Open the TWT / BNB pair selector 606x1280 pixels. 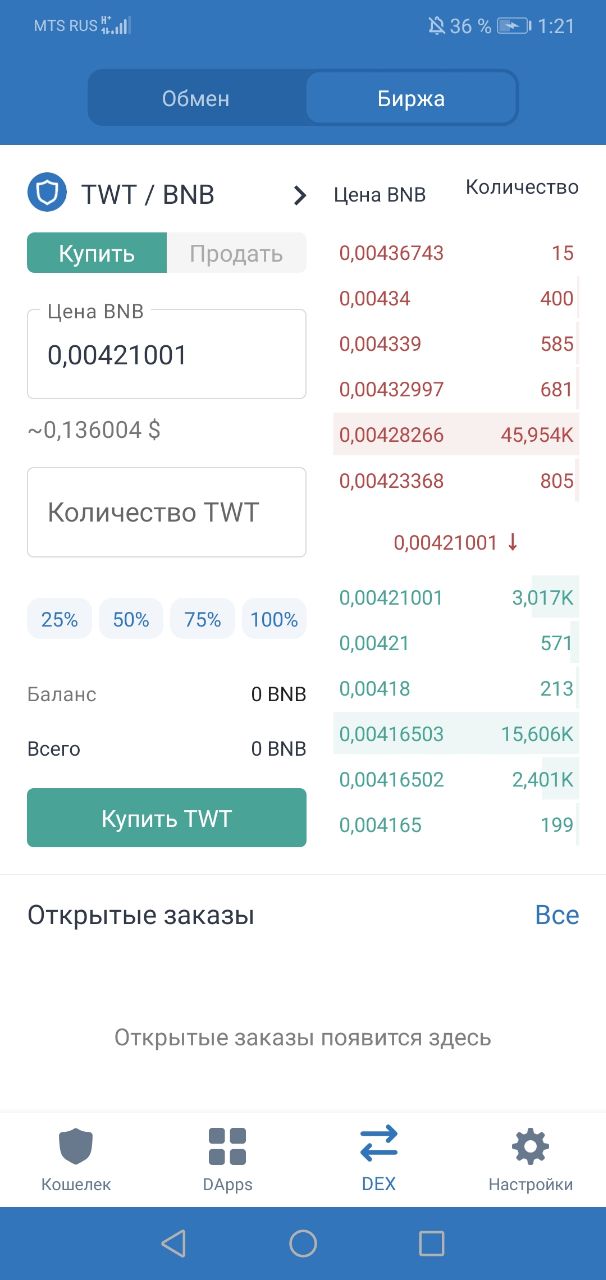click(x=167, y=194)
